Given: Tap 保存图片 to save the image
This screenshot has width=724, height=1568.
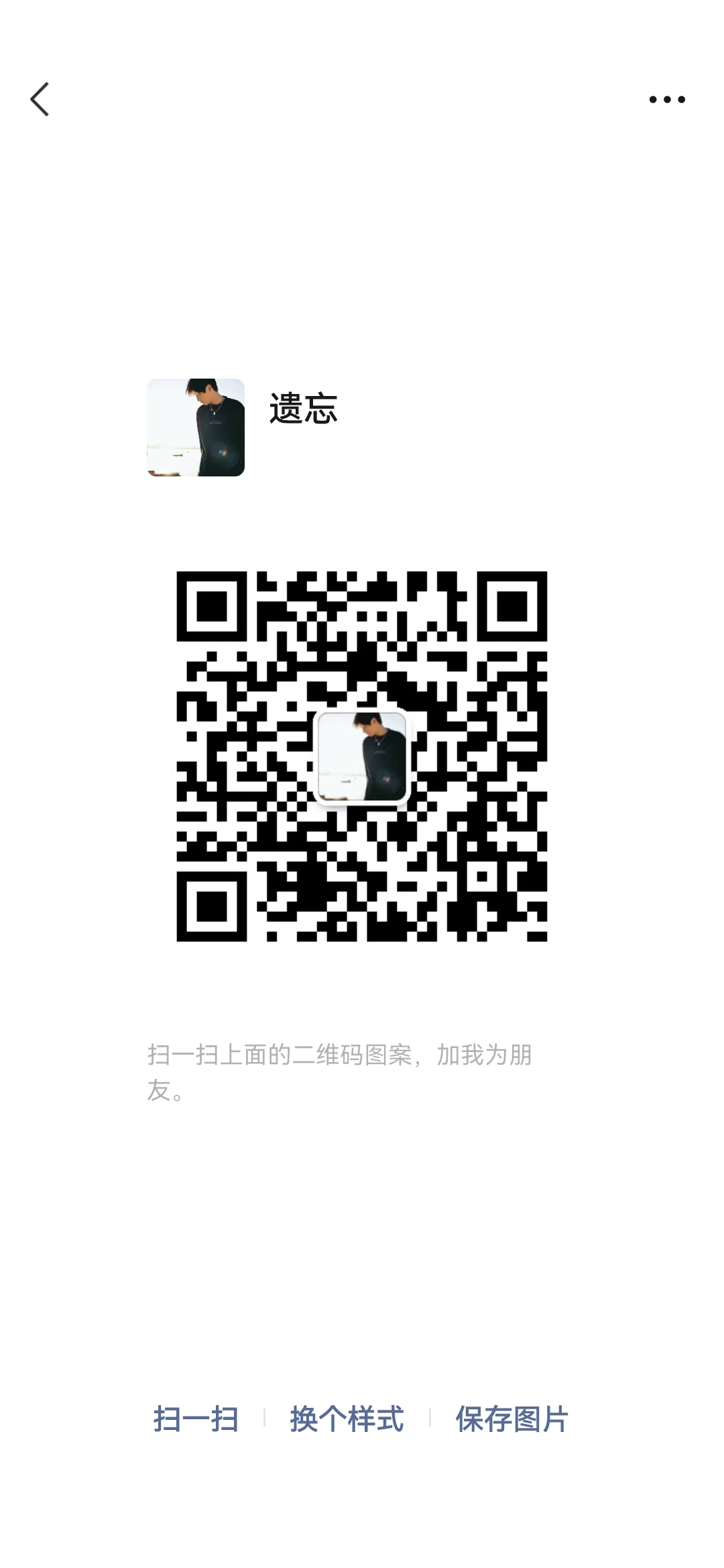Looking at the screenshot, I should click(x=512, y=1419).
